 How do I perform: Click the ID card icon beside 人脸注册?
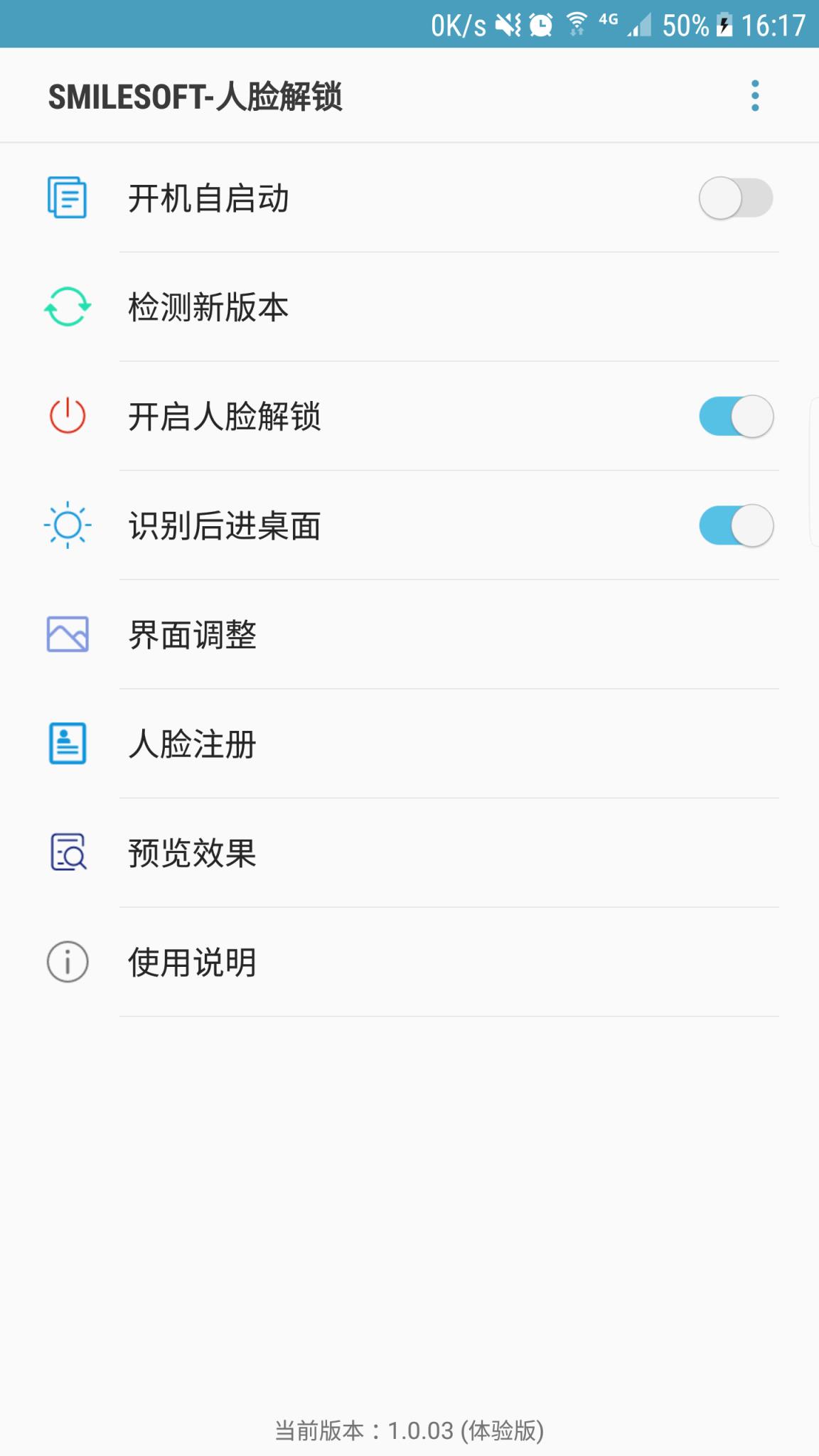[68, 745]
